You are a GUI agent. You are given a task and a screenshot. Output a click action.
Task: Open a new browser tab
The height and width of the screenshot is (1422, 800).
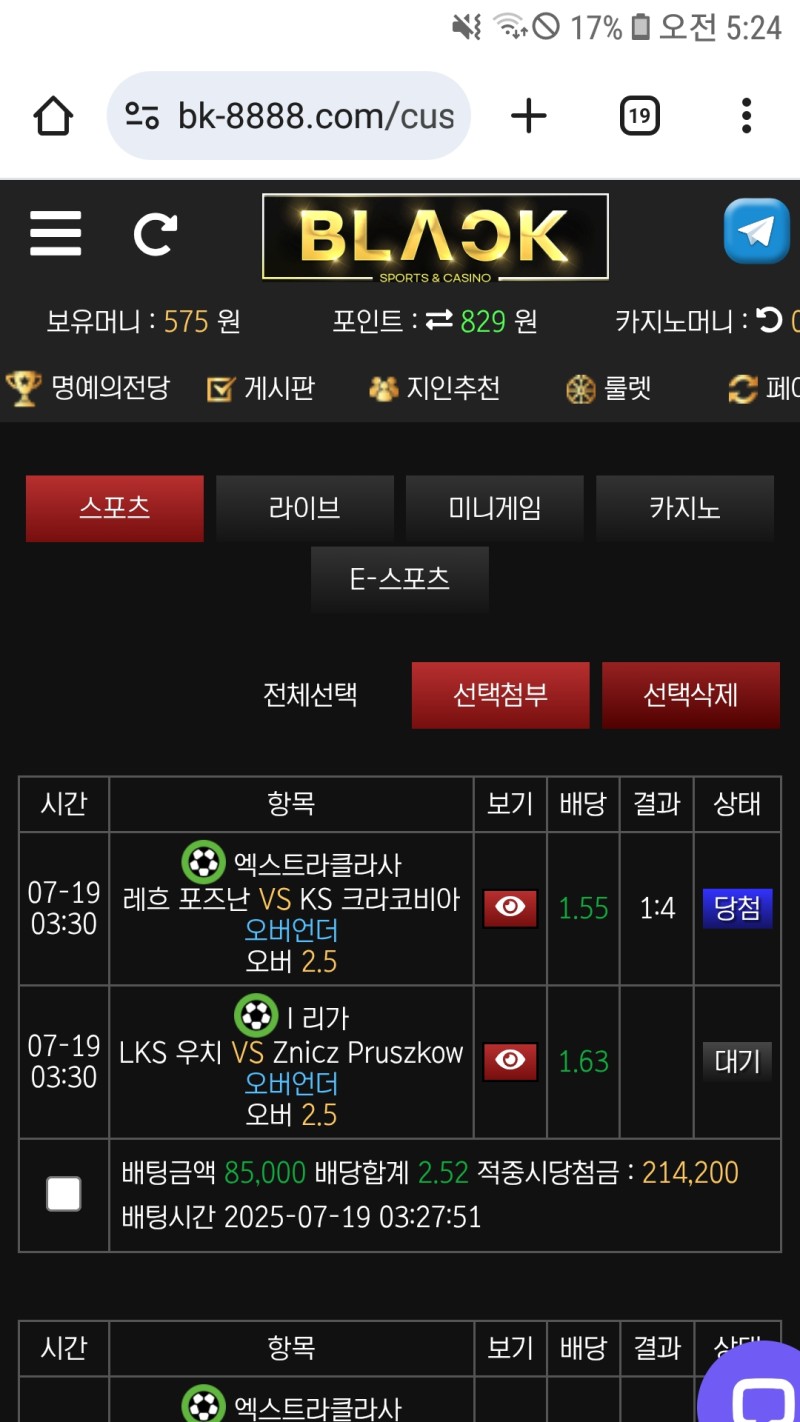pyautogui.click(x=529, y=116)
